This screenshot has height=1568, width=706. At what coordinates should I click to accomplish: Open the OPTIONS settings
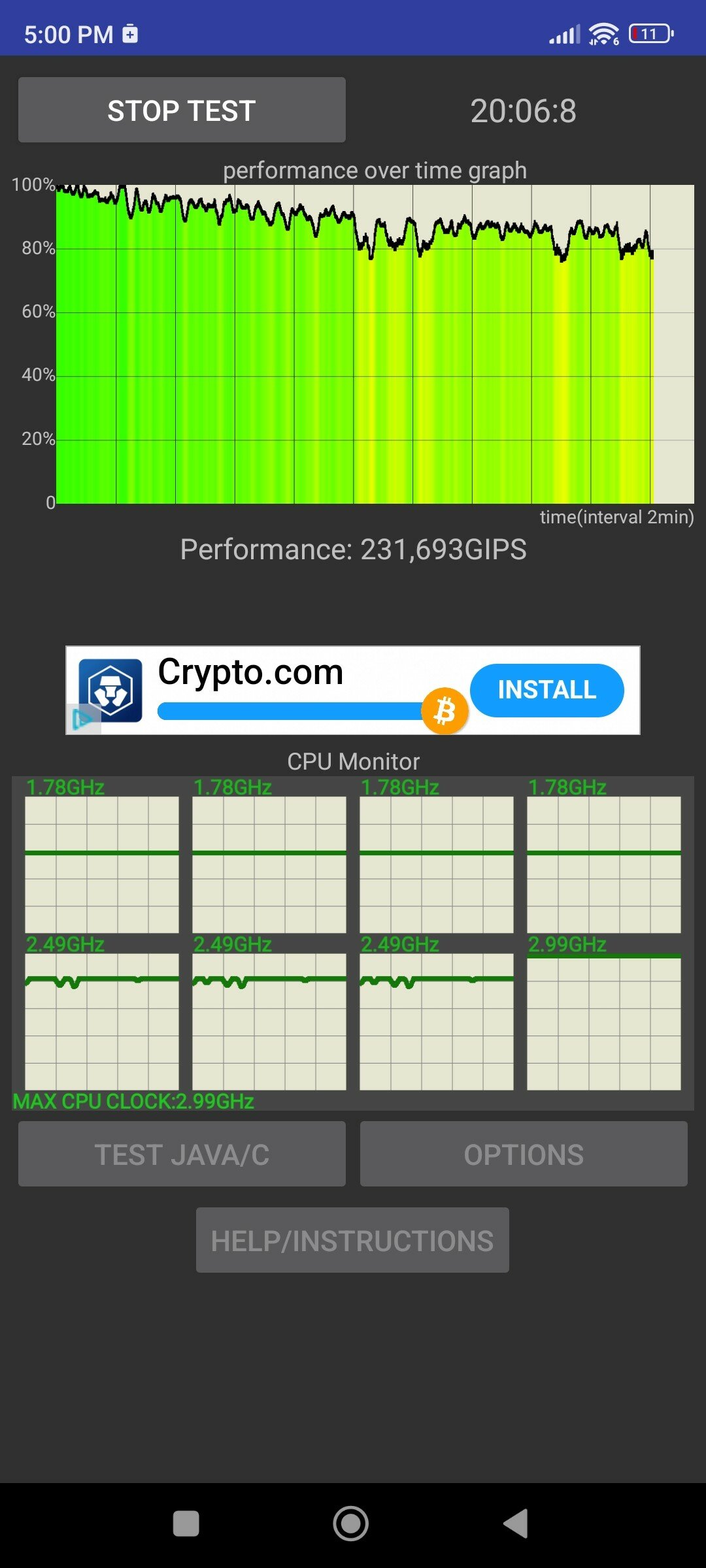[524, 1154]
